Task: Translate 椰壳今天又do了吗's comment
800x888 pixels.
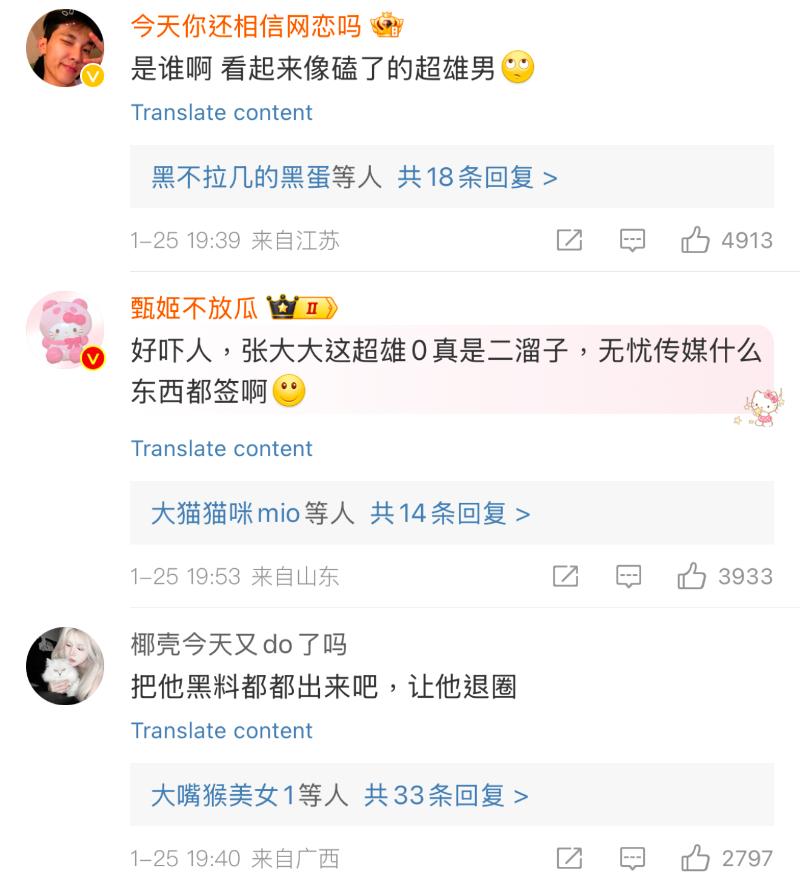Action: point(221,730)
